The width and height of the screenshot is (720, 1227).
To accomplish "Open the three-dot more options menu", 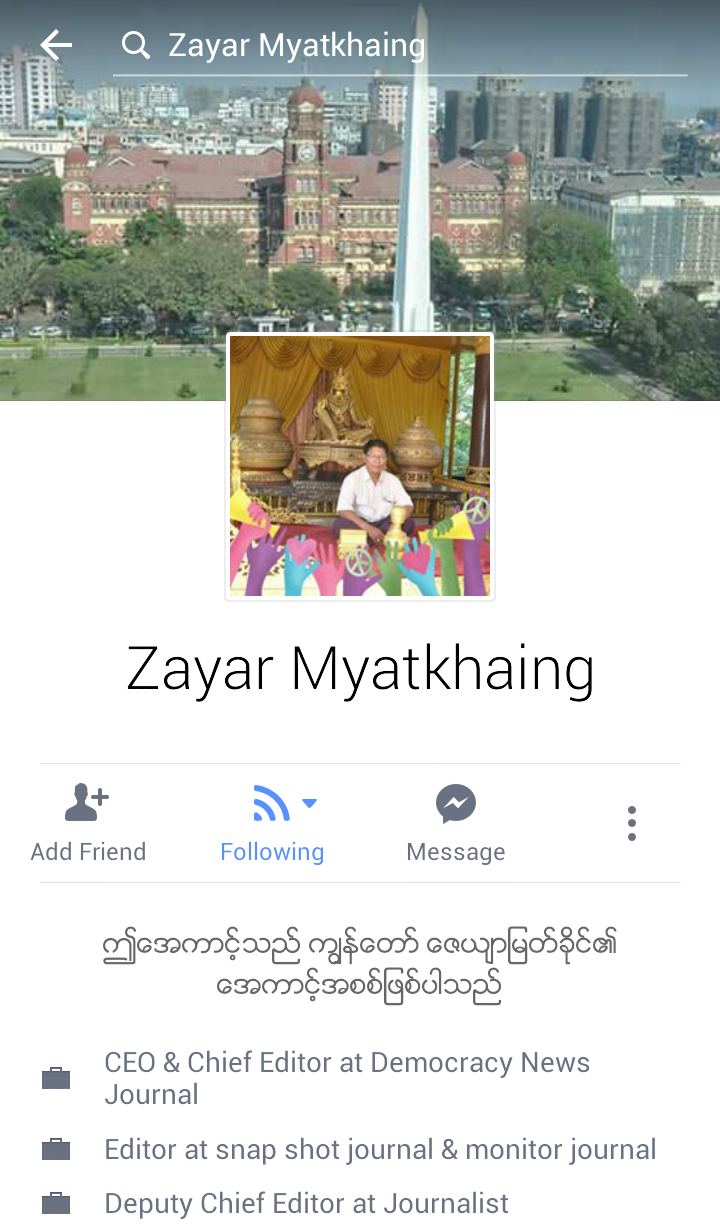I will click(x=632, y=823).
